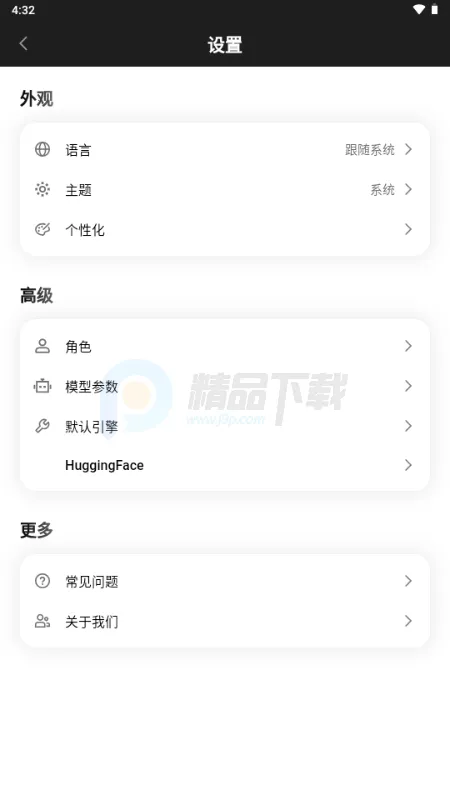Open the 语言 language setting
The width and height of the screenshot is (450, 800).
coord(224,149)
